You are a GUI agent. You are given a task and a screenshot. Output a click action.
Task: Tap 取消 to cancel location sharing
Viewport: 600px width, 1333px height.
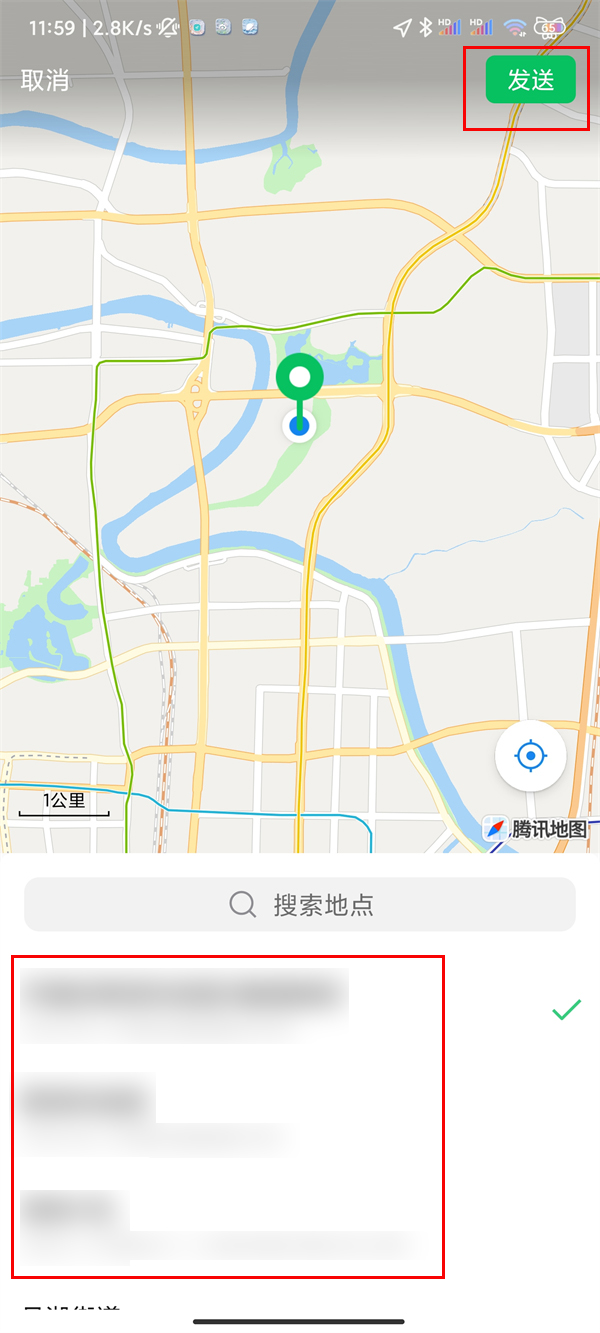point(45,81)
